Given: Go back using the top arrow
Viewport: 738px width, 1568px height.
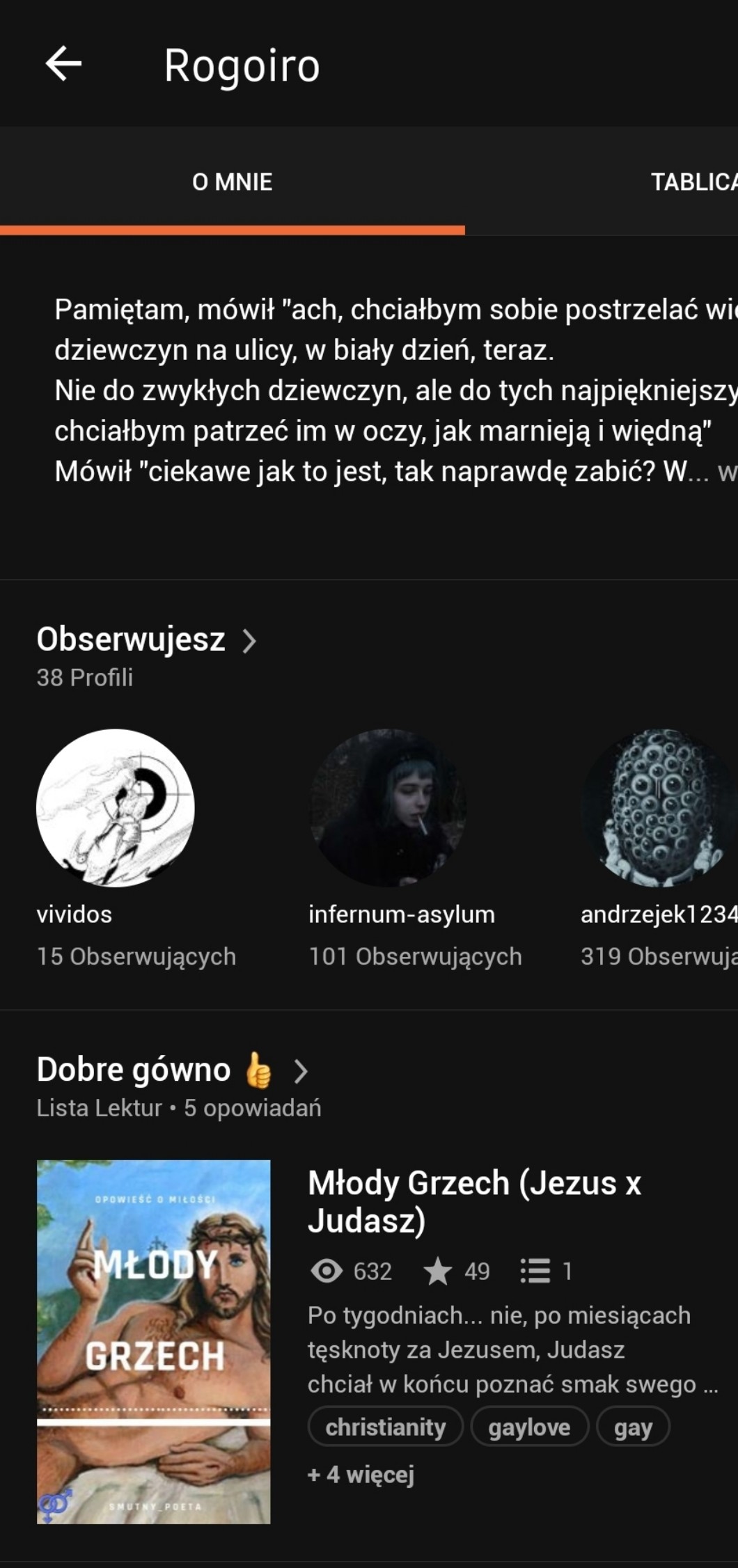Looking at the screenshot, I should click(x=63, y=64).
